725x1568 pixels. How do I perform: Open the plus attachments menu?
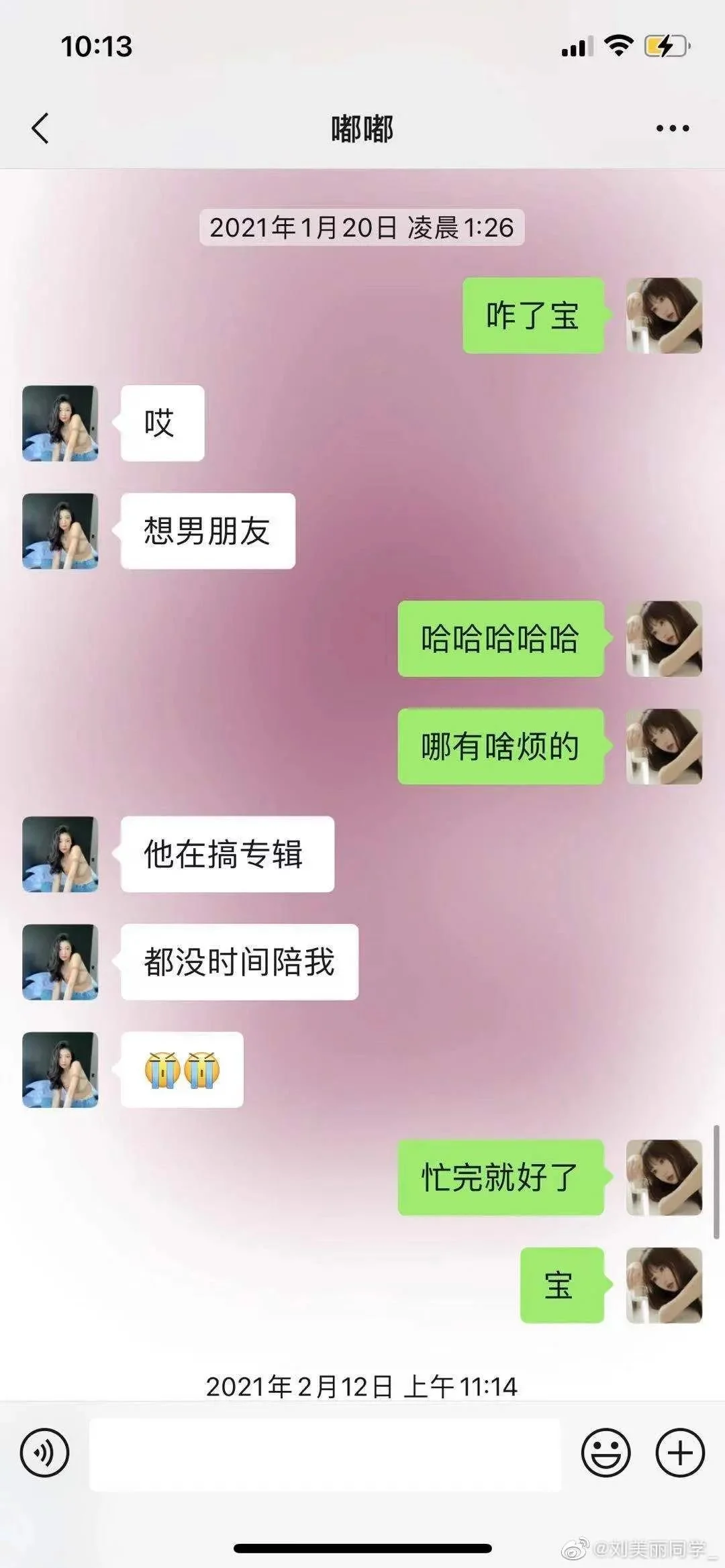click(x=680, y=1453)
